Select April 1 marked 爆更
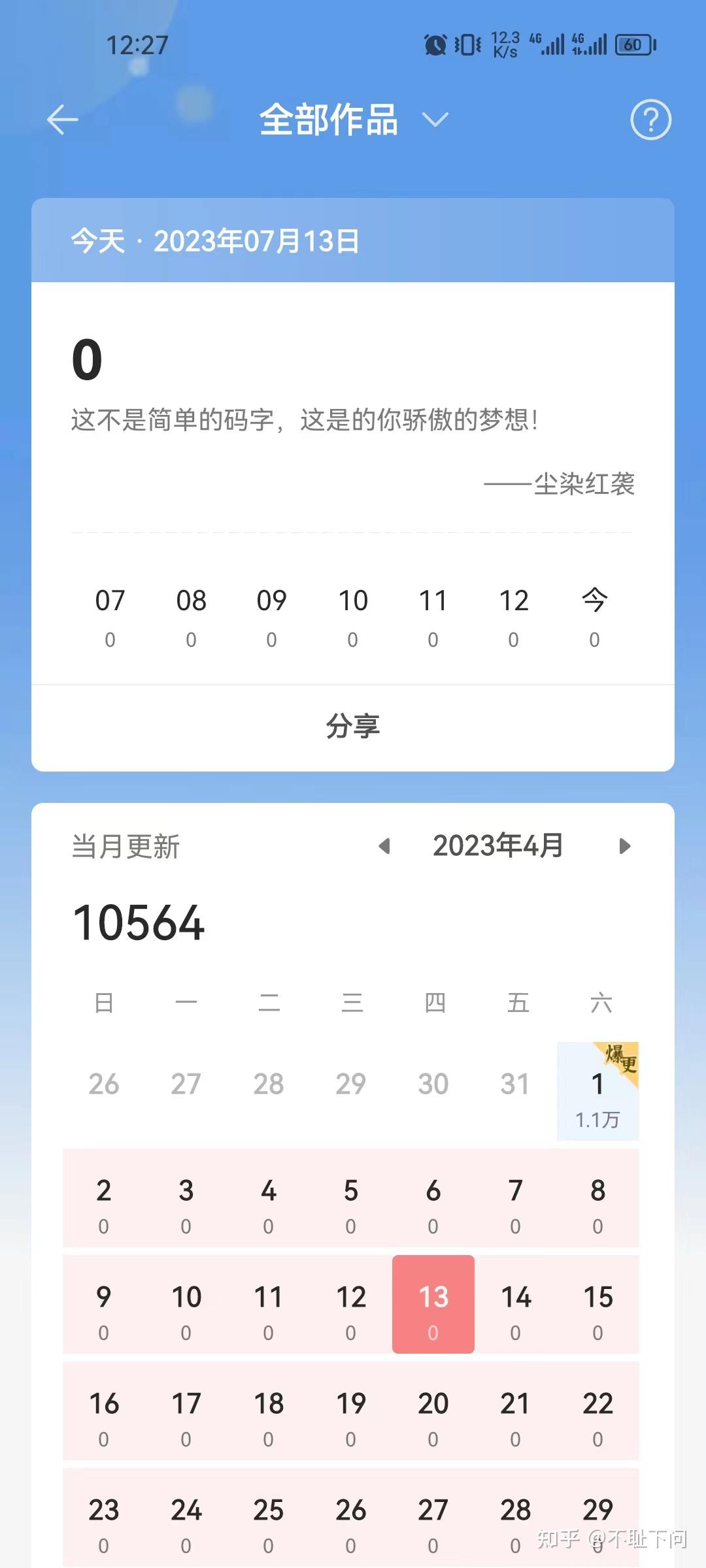The height and width of the screenshot is (1568, 706). [x=597, y=1091]
